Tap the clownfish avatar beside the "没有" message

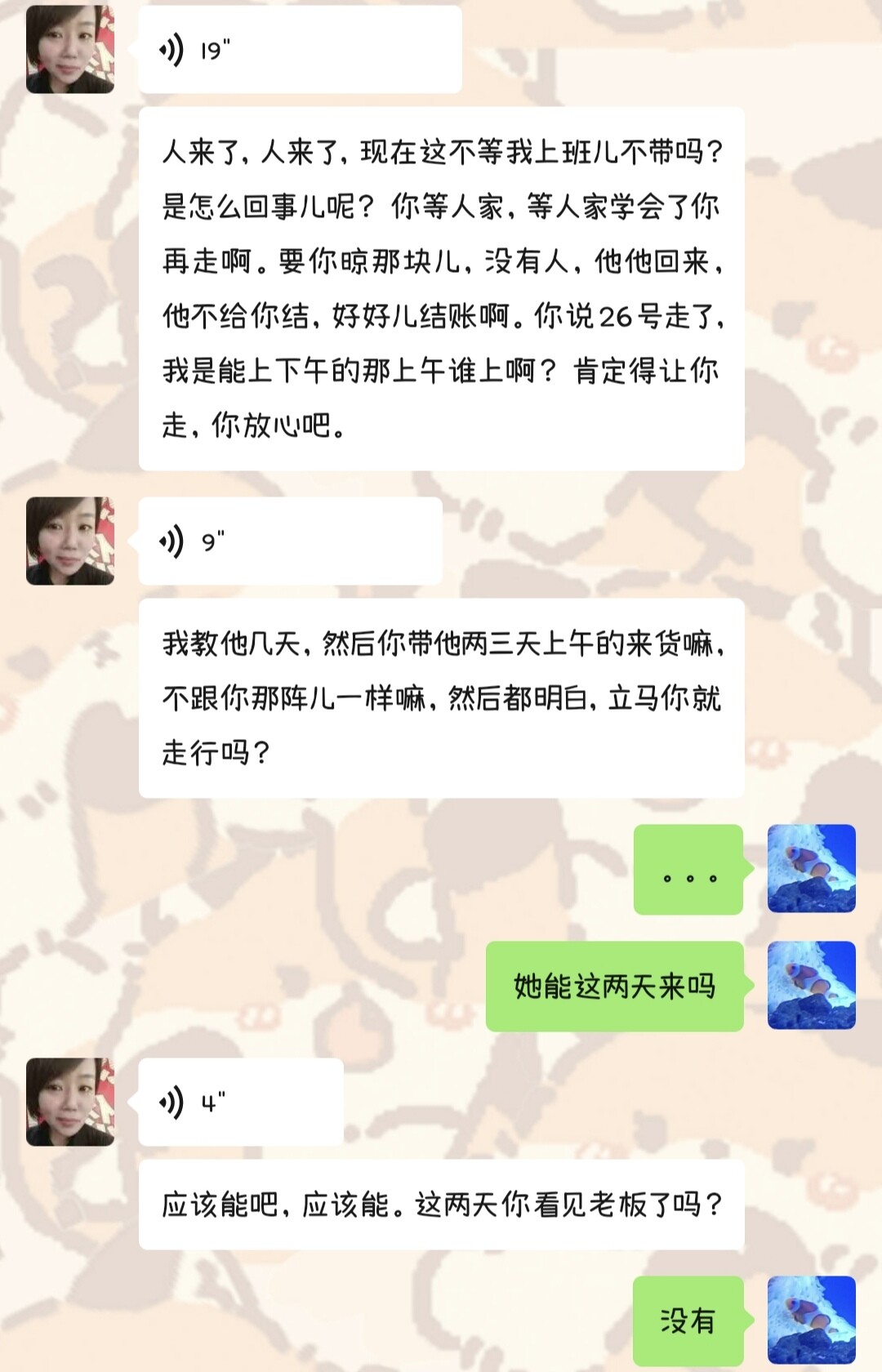click(x=811, y=1321)
